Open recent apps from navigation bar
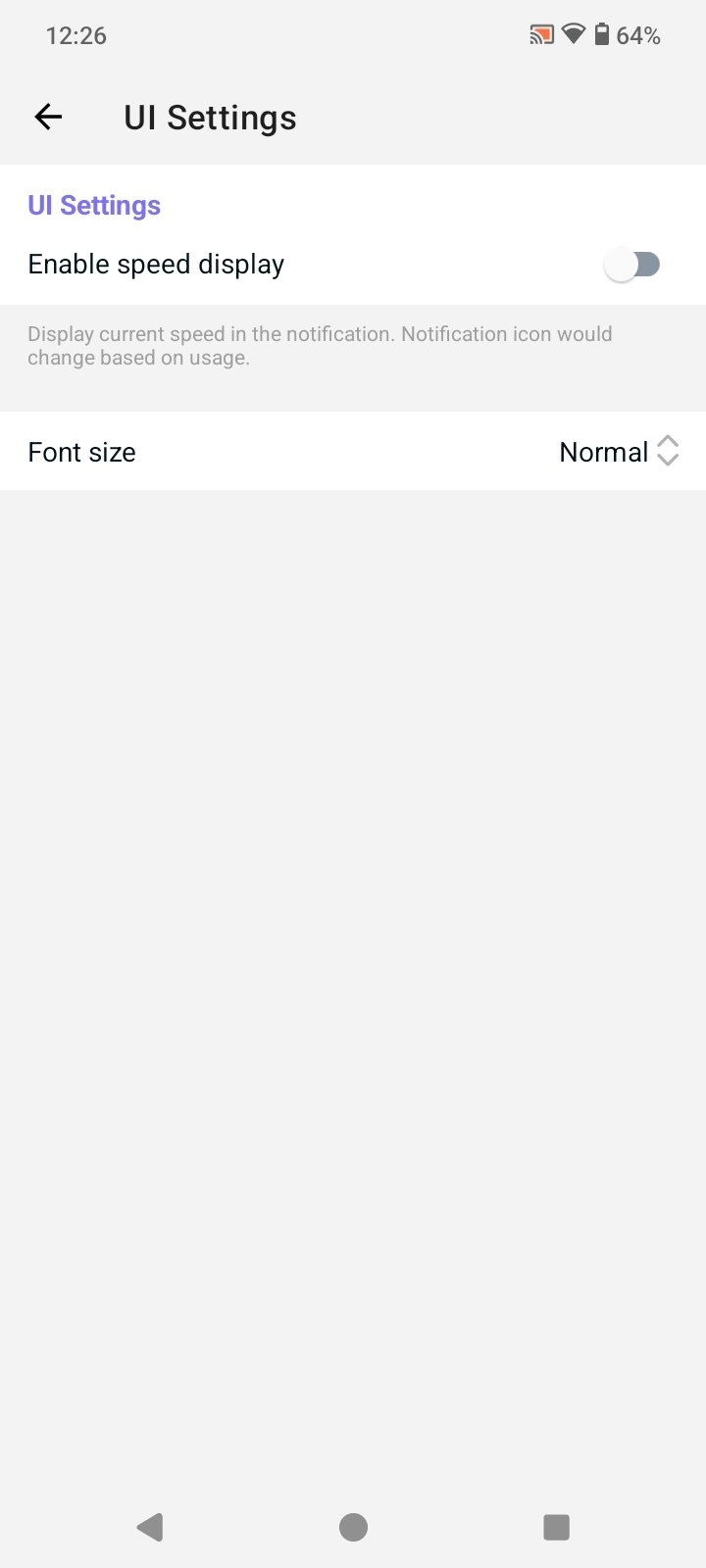706x1568 pixels. [556, 1527]
